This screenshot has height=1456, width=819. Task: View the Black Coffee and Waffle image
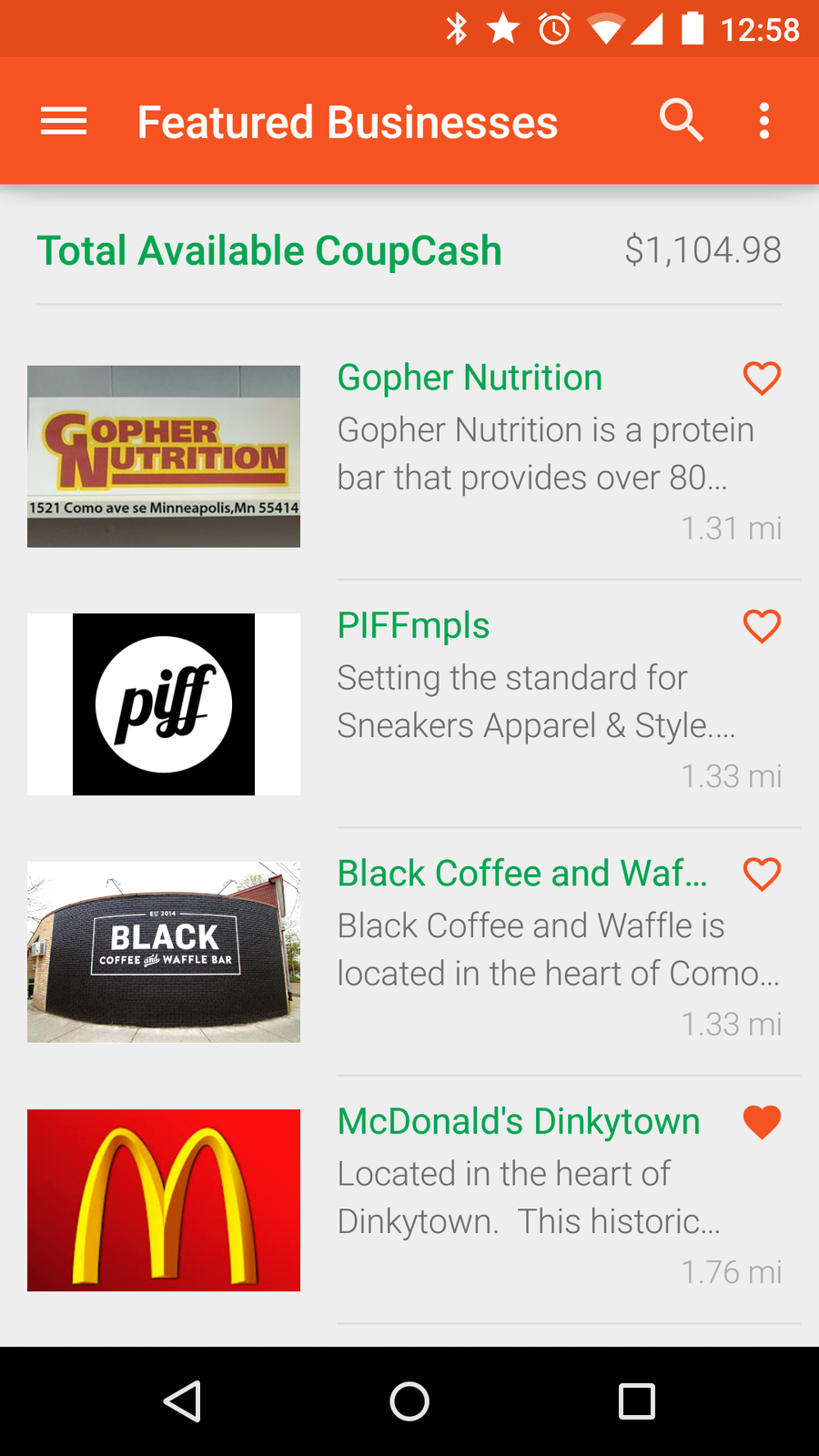[164, 952]
